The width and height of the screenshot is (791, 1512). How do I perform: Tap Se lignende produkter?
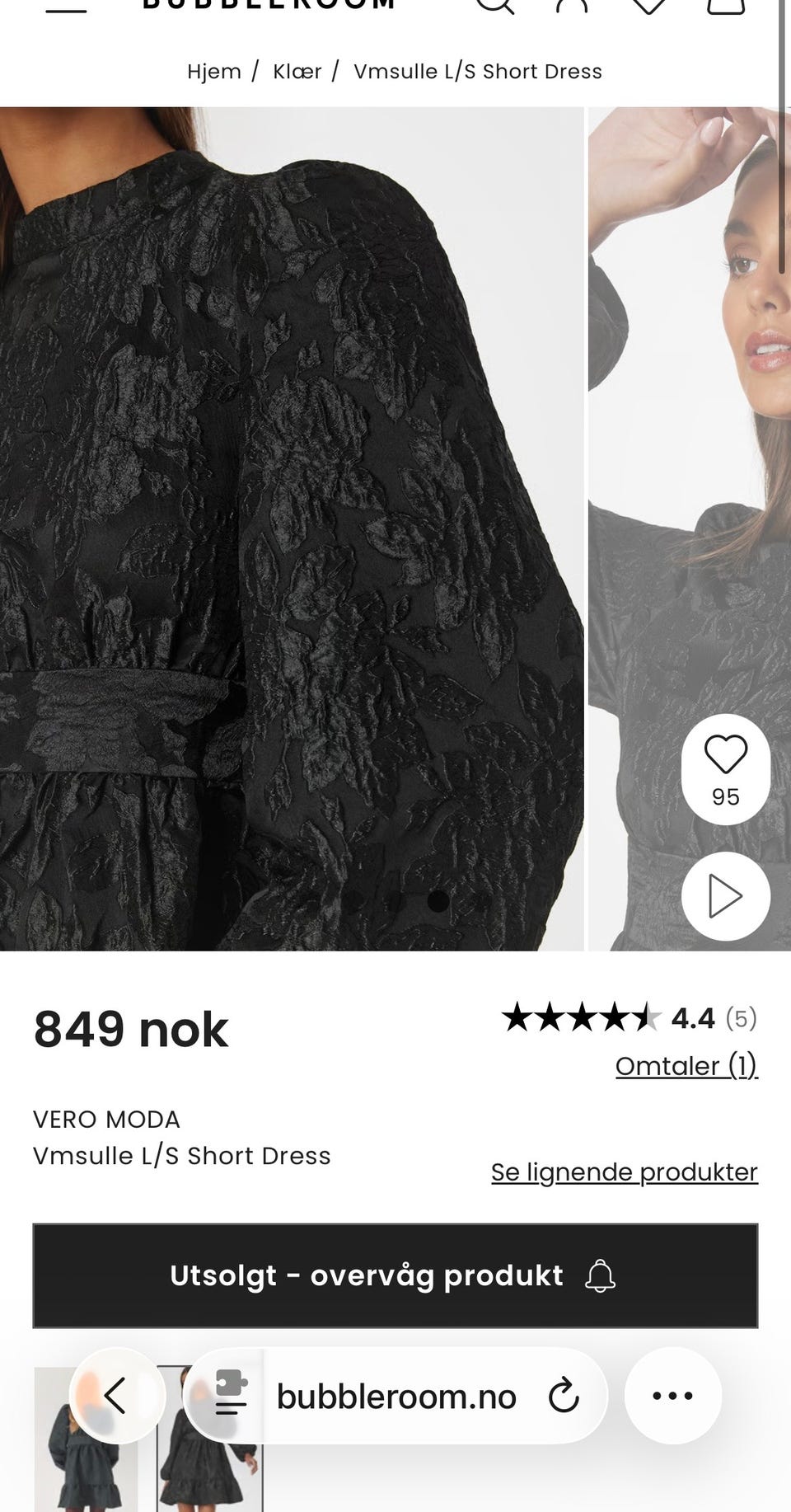(x=624, y=1172)
